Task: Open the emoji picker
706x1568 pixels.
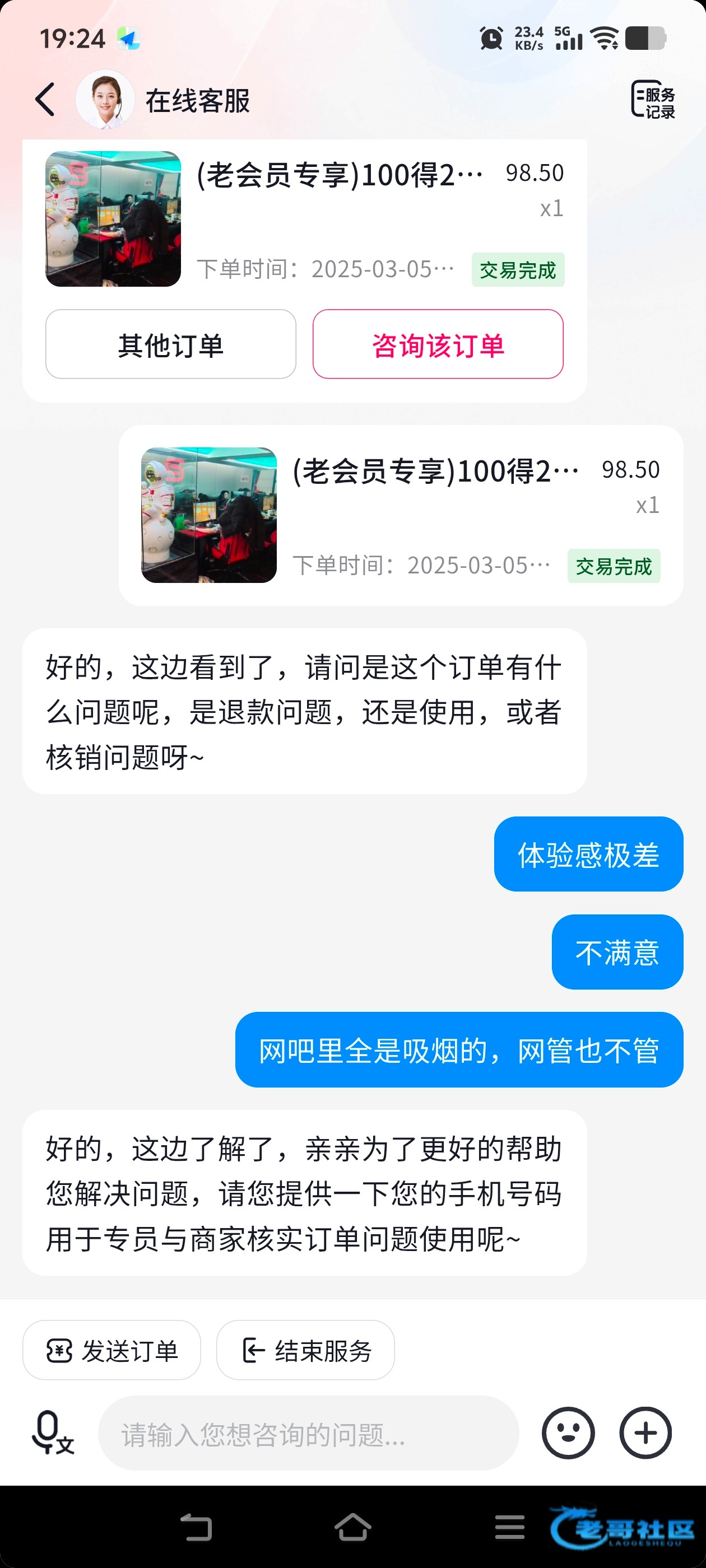Action: [x=568, y=1433]
